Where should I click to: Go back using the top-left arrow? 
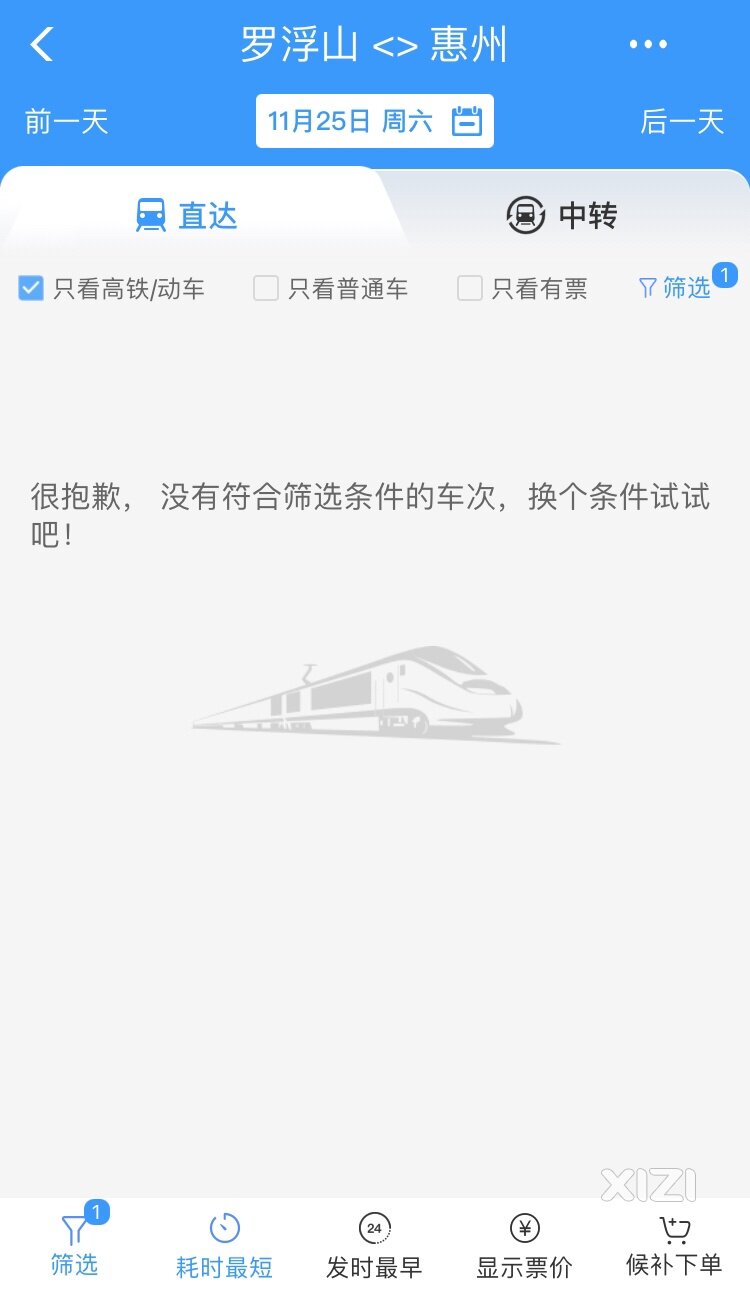pyautogui.click(x=42, y=45)
